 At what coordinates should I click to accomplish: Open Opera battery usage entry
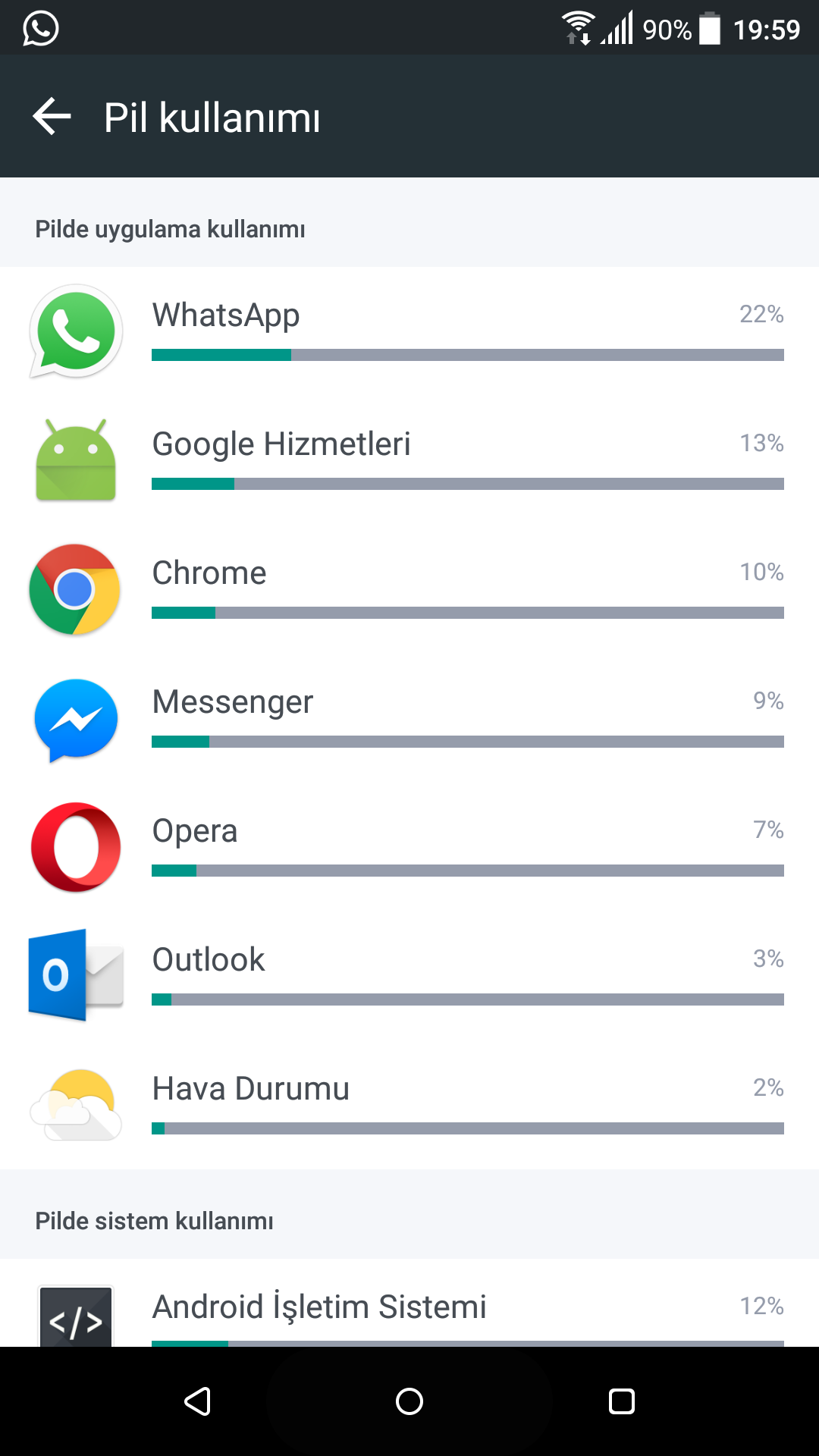[409, 847]
